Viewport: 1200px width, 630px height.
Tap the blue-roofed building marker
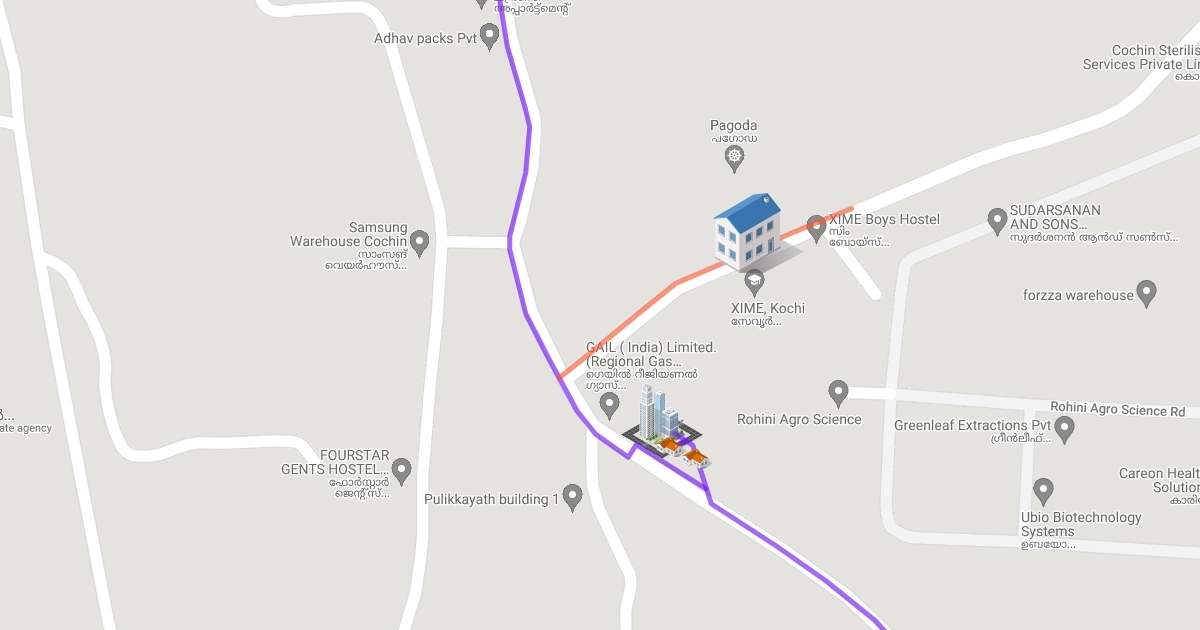(x=750, y=232)
